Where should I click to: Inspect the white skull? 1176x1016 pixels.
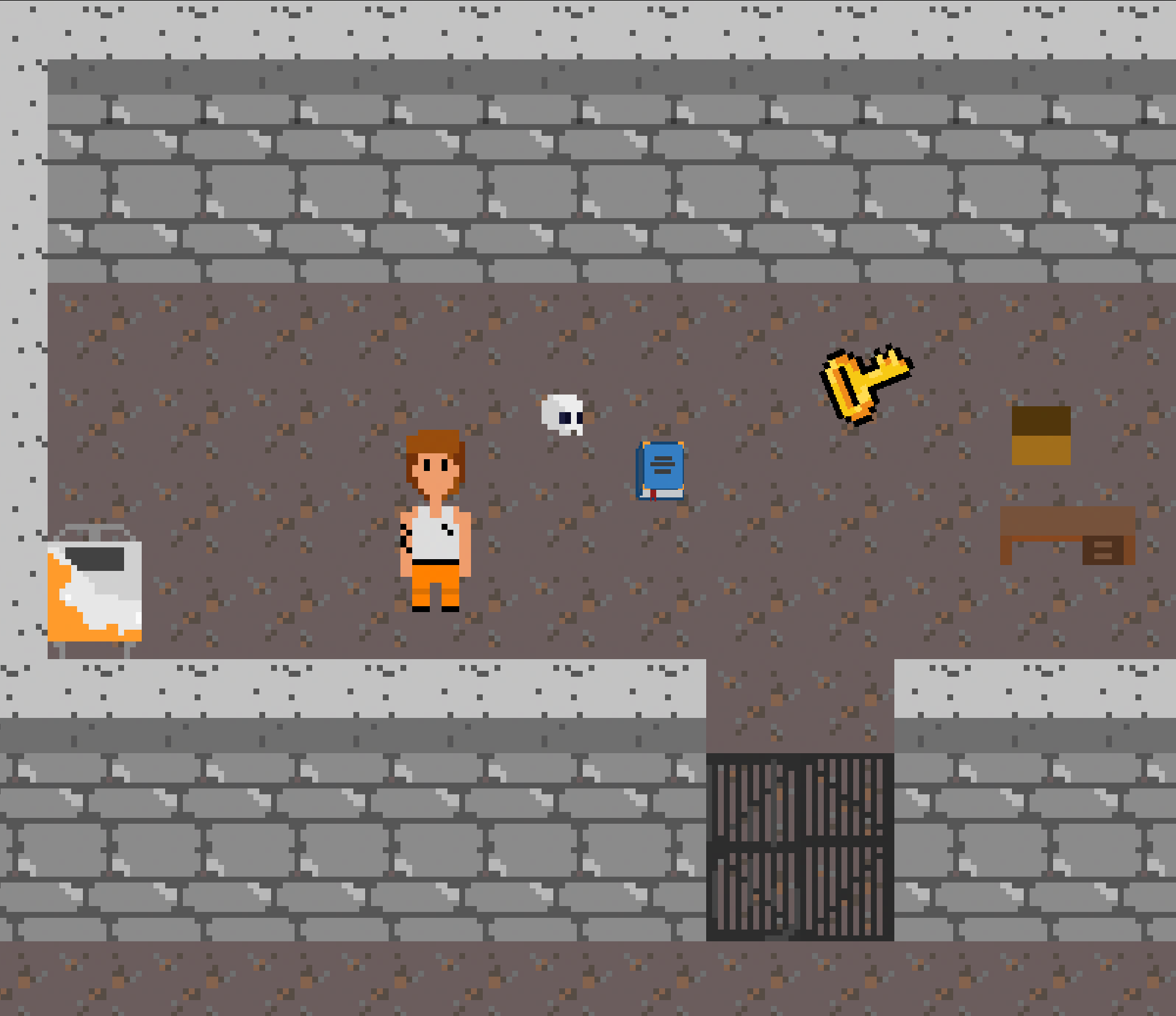562,415
